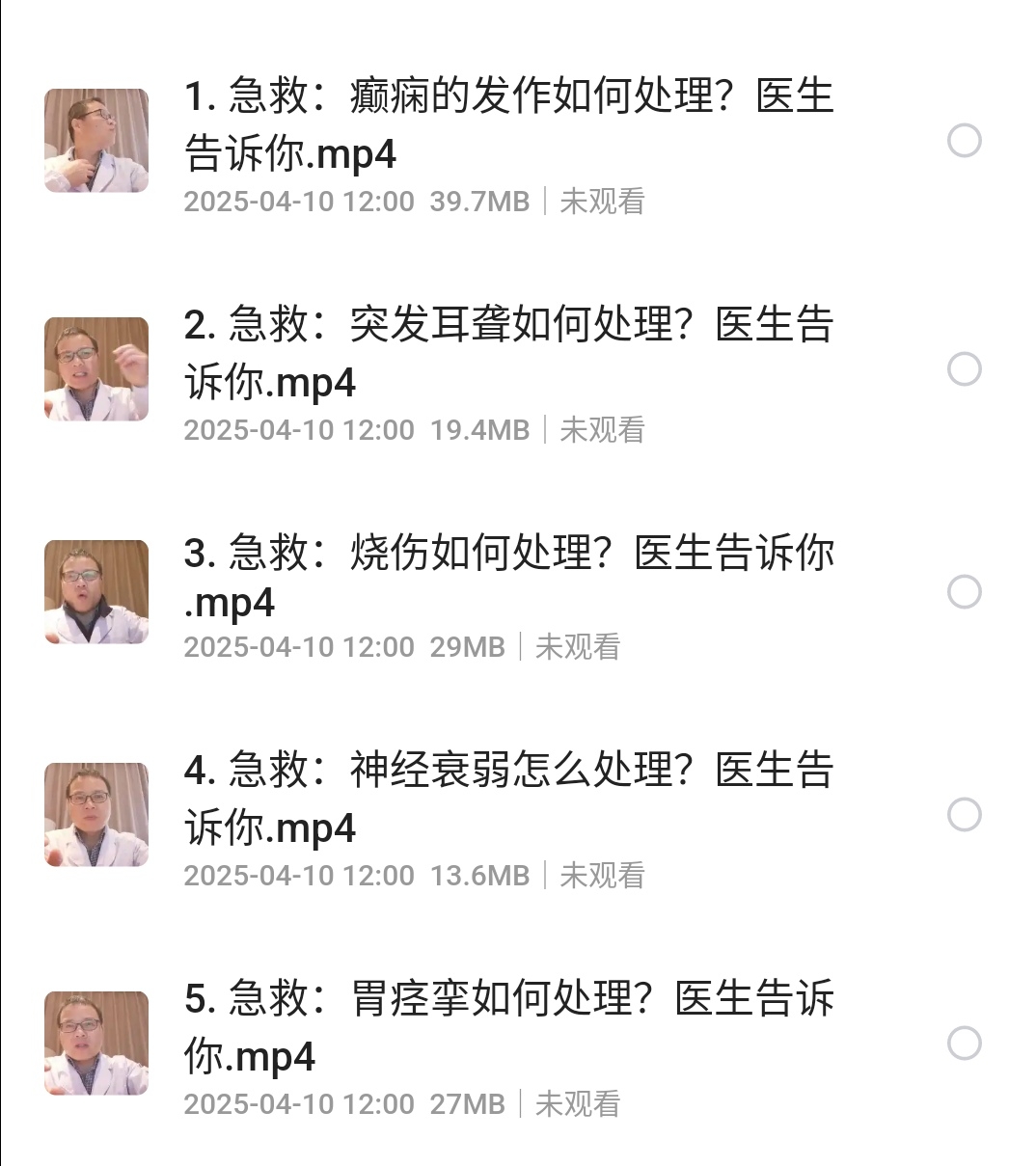Mark the 烧伤如何处理 video as selected
This screenshot has height=1166, width=1036.
click(x=964, y=591)
